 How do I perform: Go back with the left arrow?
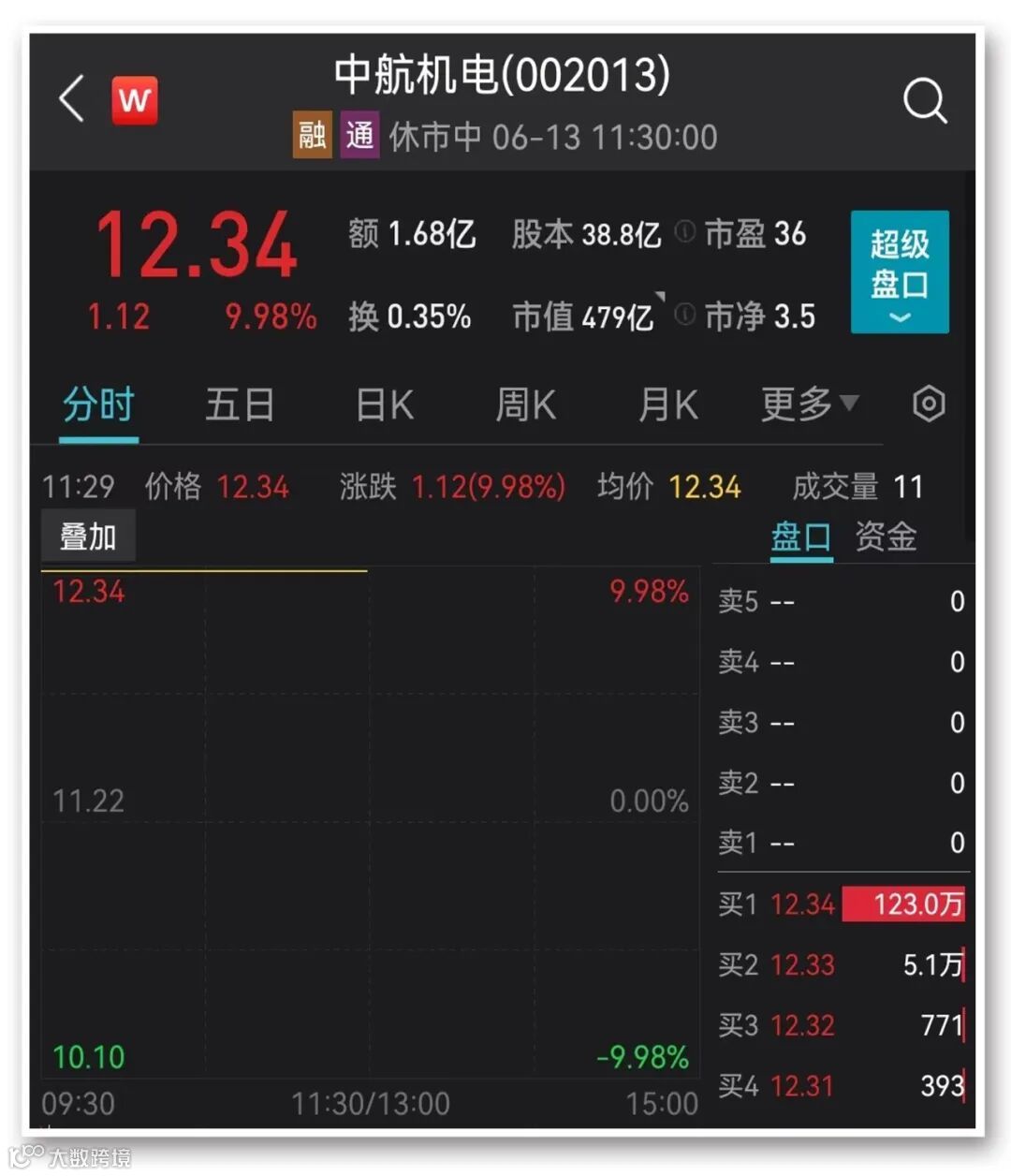(x=72, y=99)
